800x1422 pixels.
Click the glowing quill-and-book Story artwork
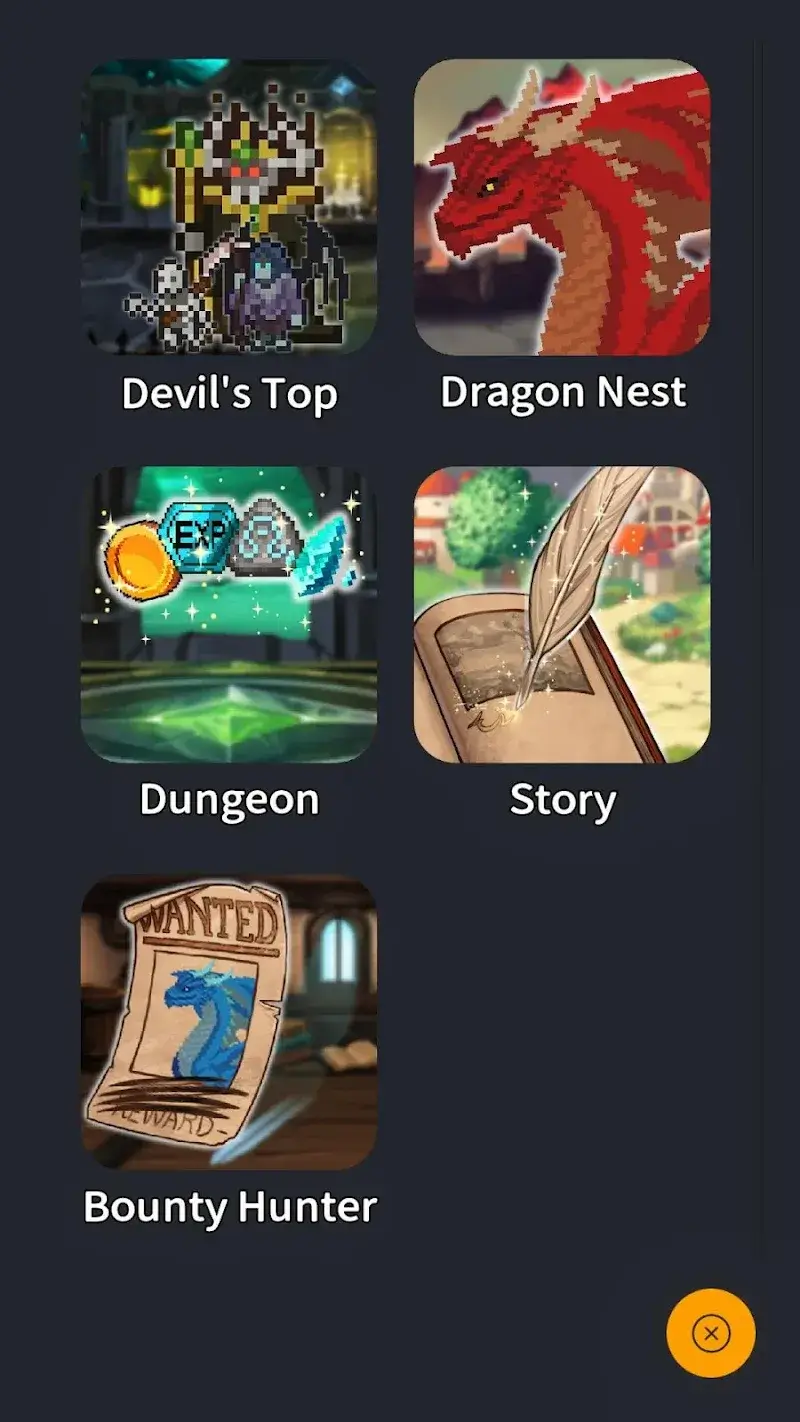tap(563, 615)
